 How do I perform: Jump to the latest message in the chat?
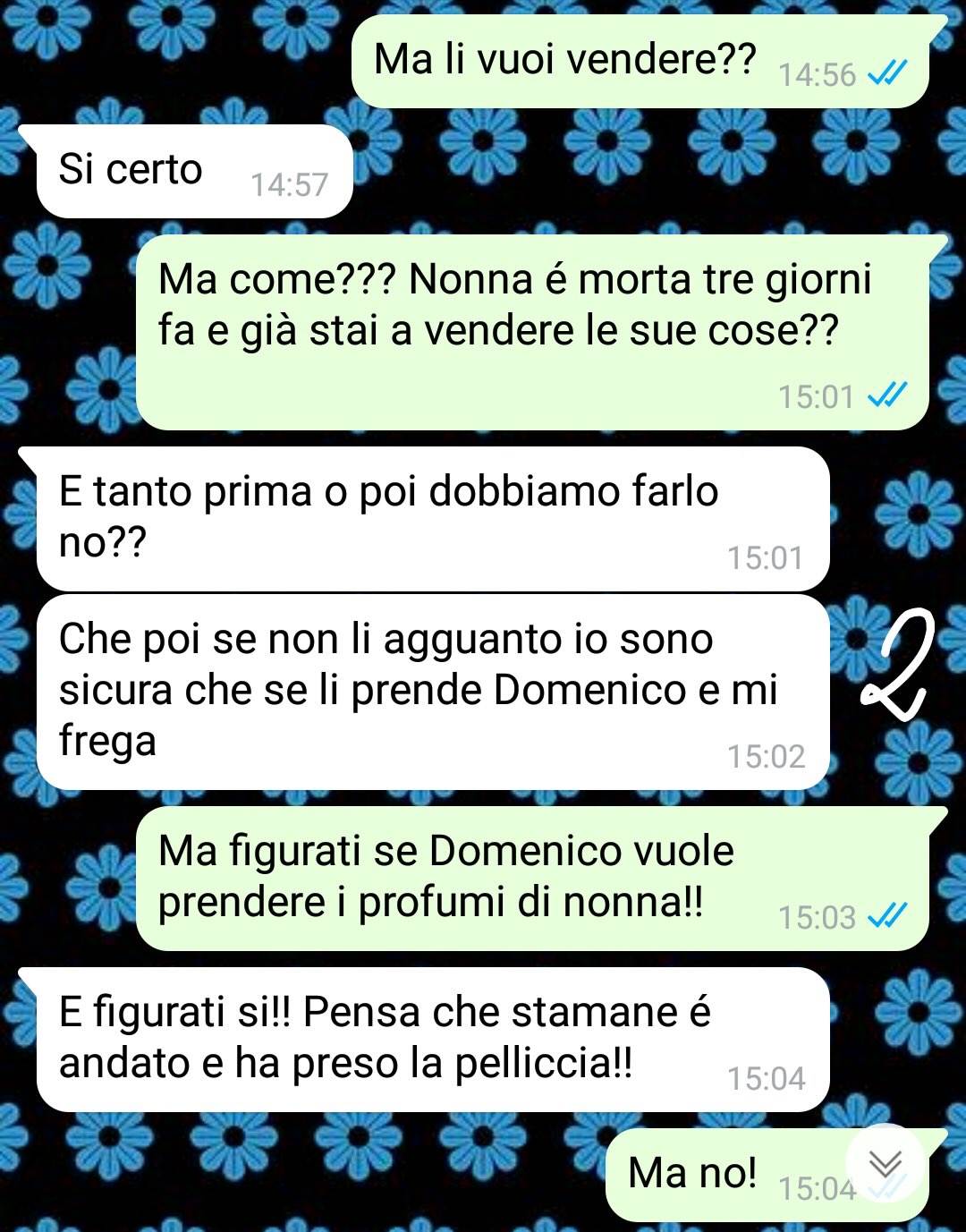[x=885, y=1162]
